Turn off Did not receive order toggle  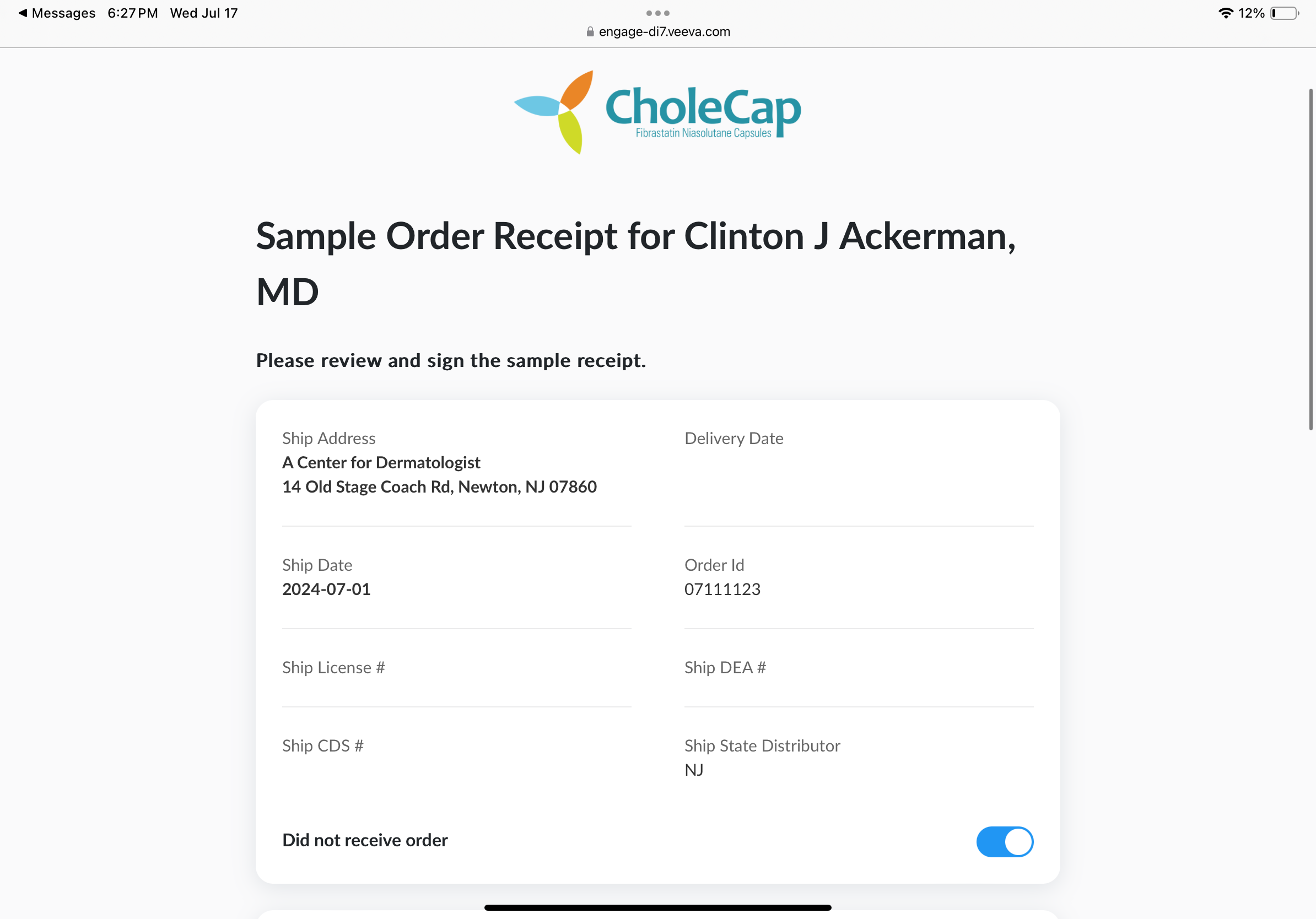coord(1004,841)
